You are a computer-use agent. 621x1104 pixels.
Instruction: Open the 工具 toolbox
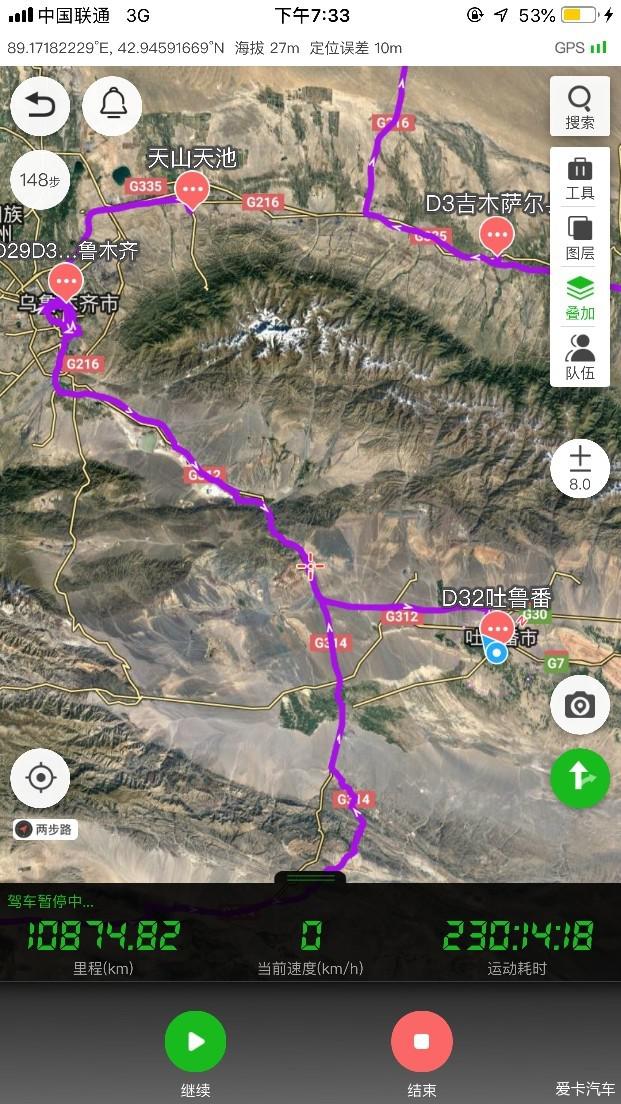point(580,178)
